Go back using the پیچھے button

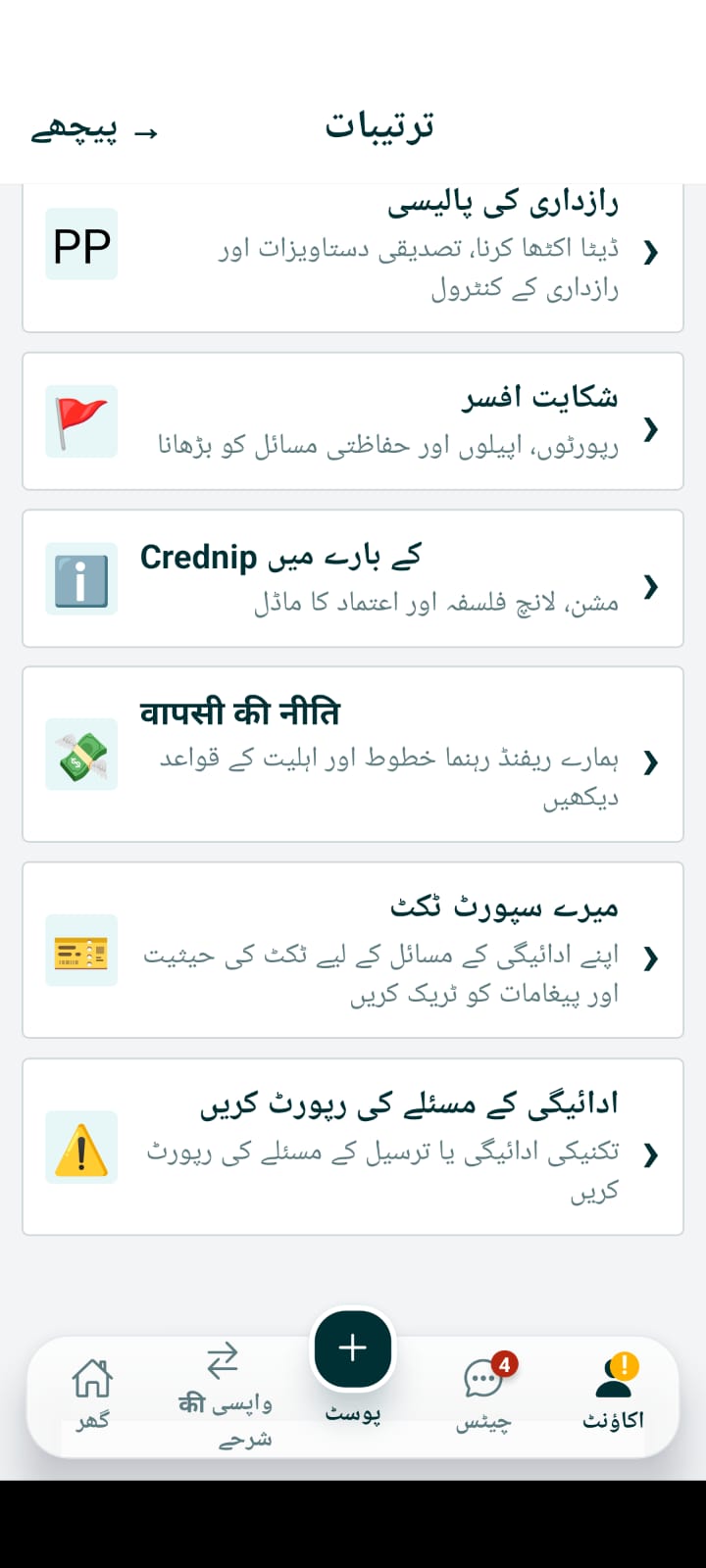[x=93, y=130]
